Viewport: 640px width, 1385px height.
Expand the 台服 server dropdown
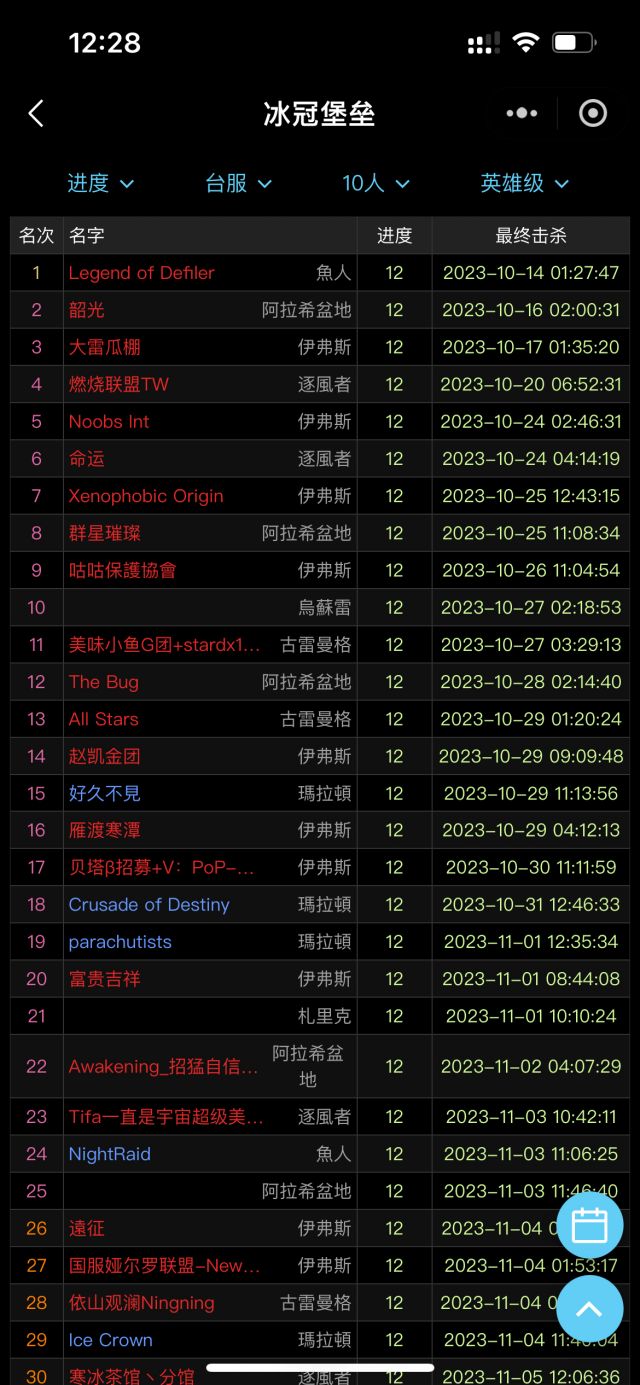(x=238, y=183)
